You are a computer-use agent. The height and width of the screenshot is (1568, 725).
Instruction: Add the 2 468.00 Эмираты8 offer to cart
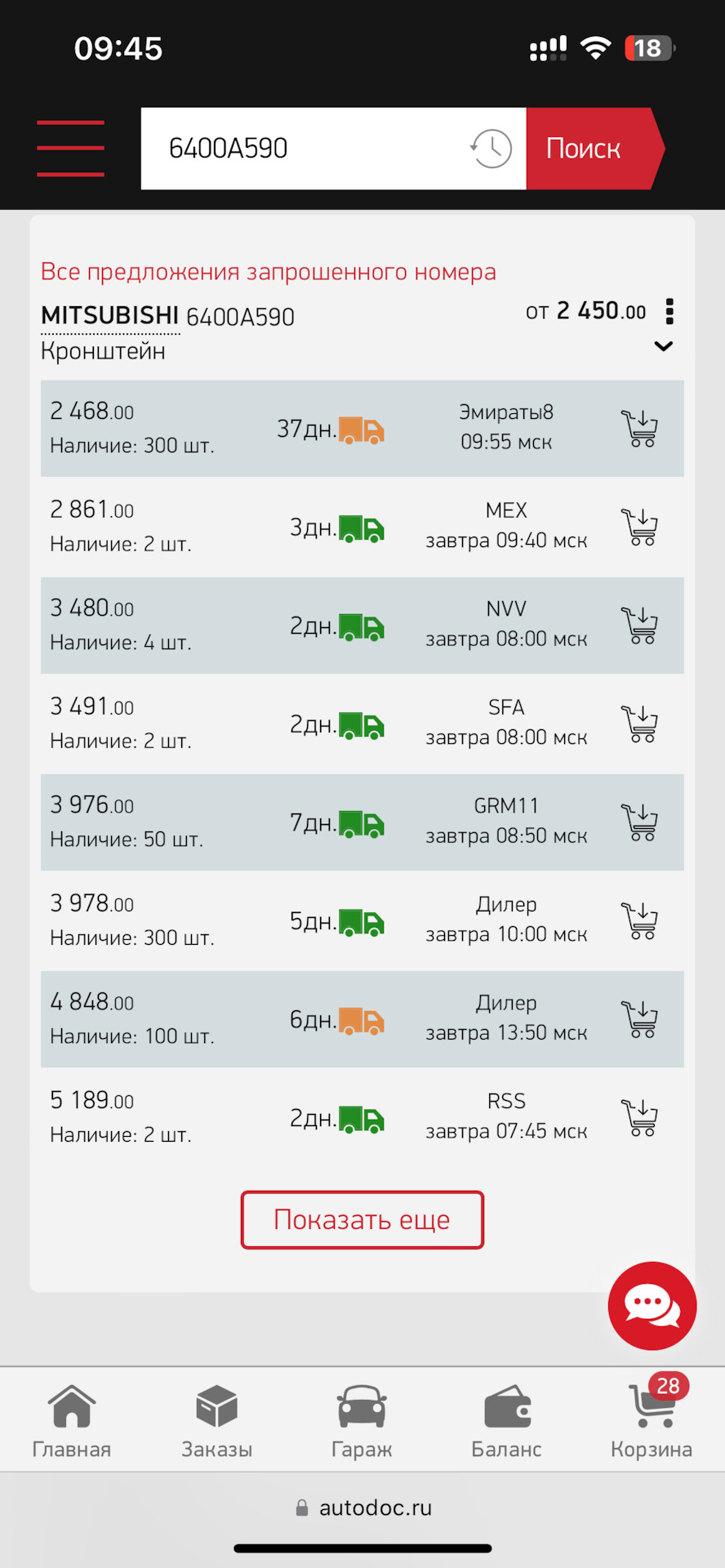click(x=640, y=429)
